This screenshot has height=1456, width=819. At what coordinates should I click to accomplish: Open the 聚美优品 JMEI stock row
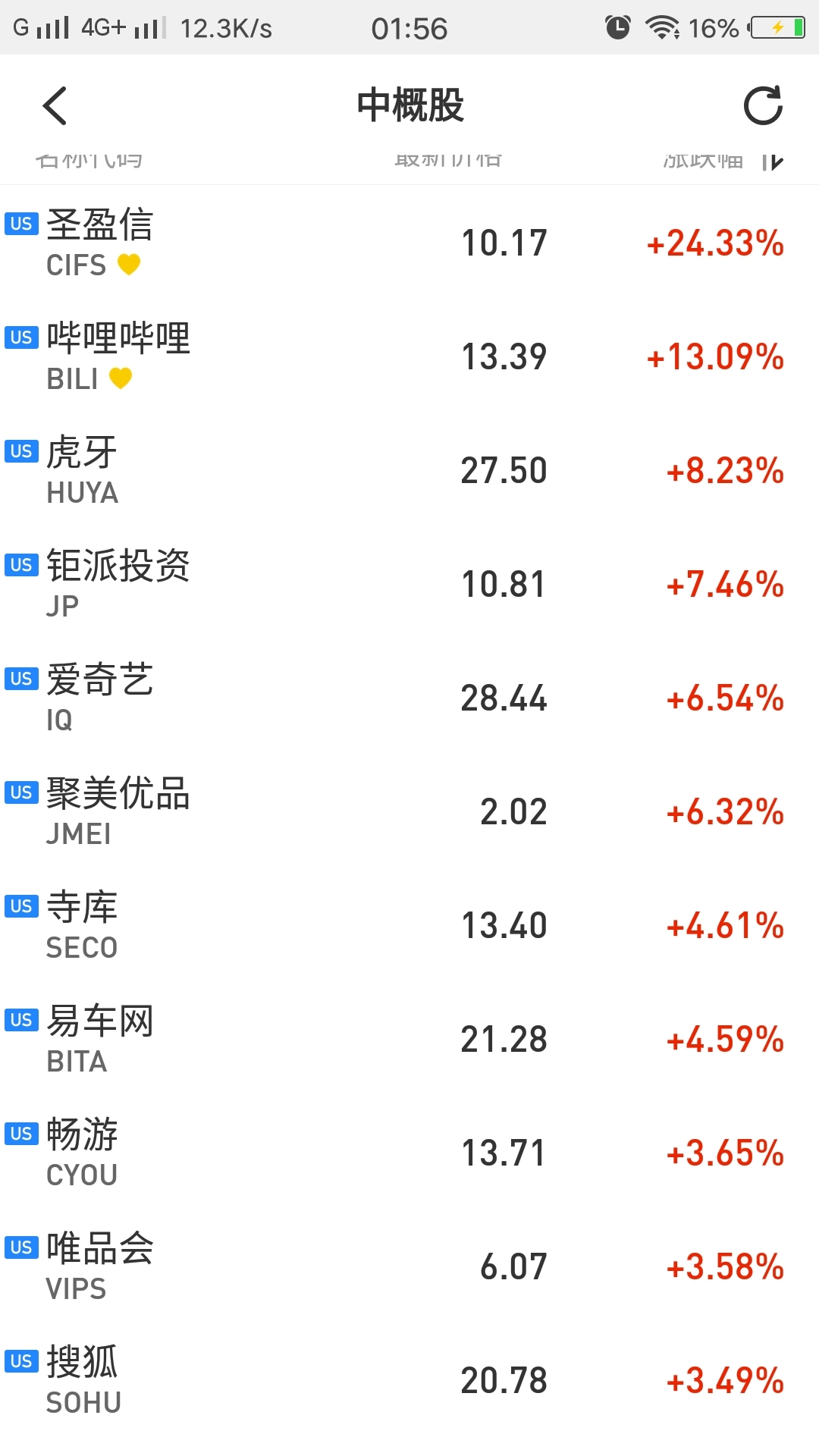point(409,811)
